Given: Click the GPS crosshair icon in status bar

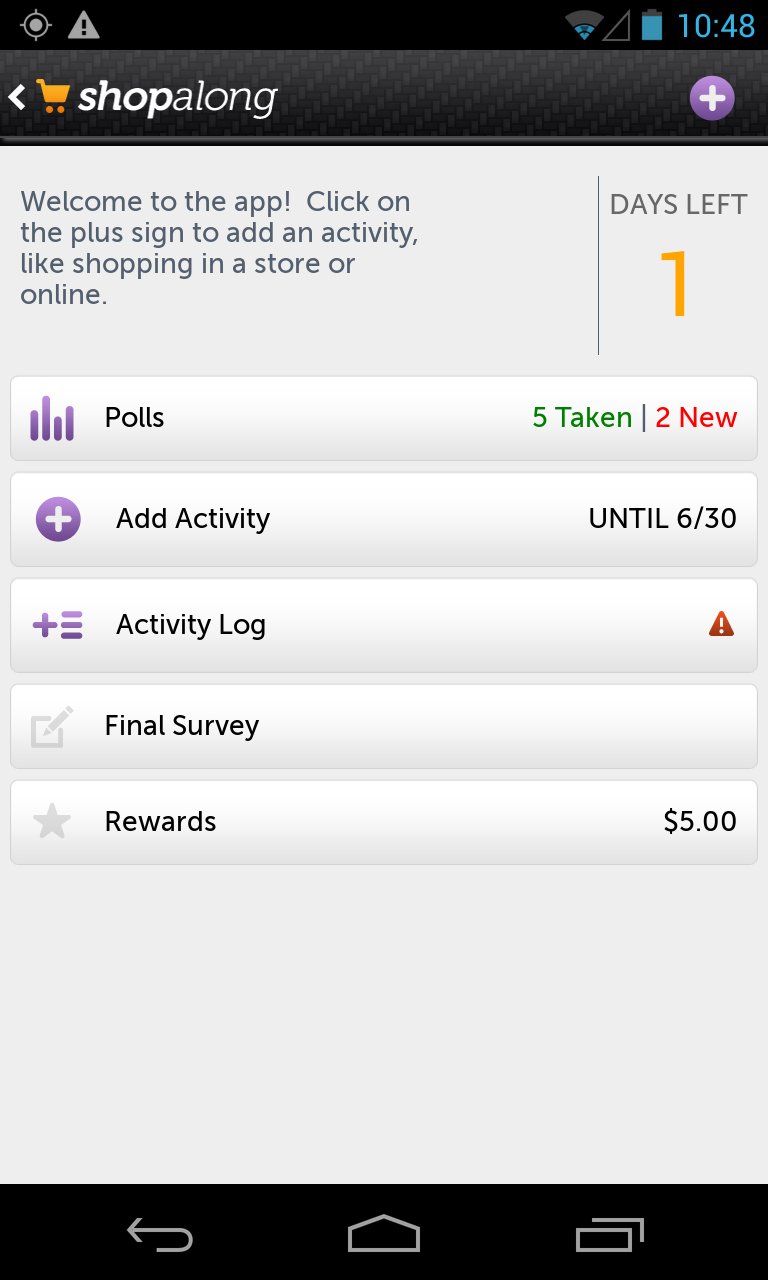Looking at the screenshot, I should (35, 24).
